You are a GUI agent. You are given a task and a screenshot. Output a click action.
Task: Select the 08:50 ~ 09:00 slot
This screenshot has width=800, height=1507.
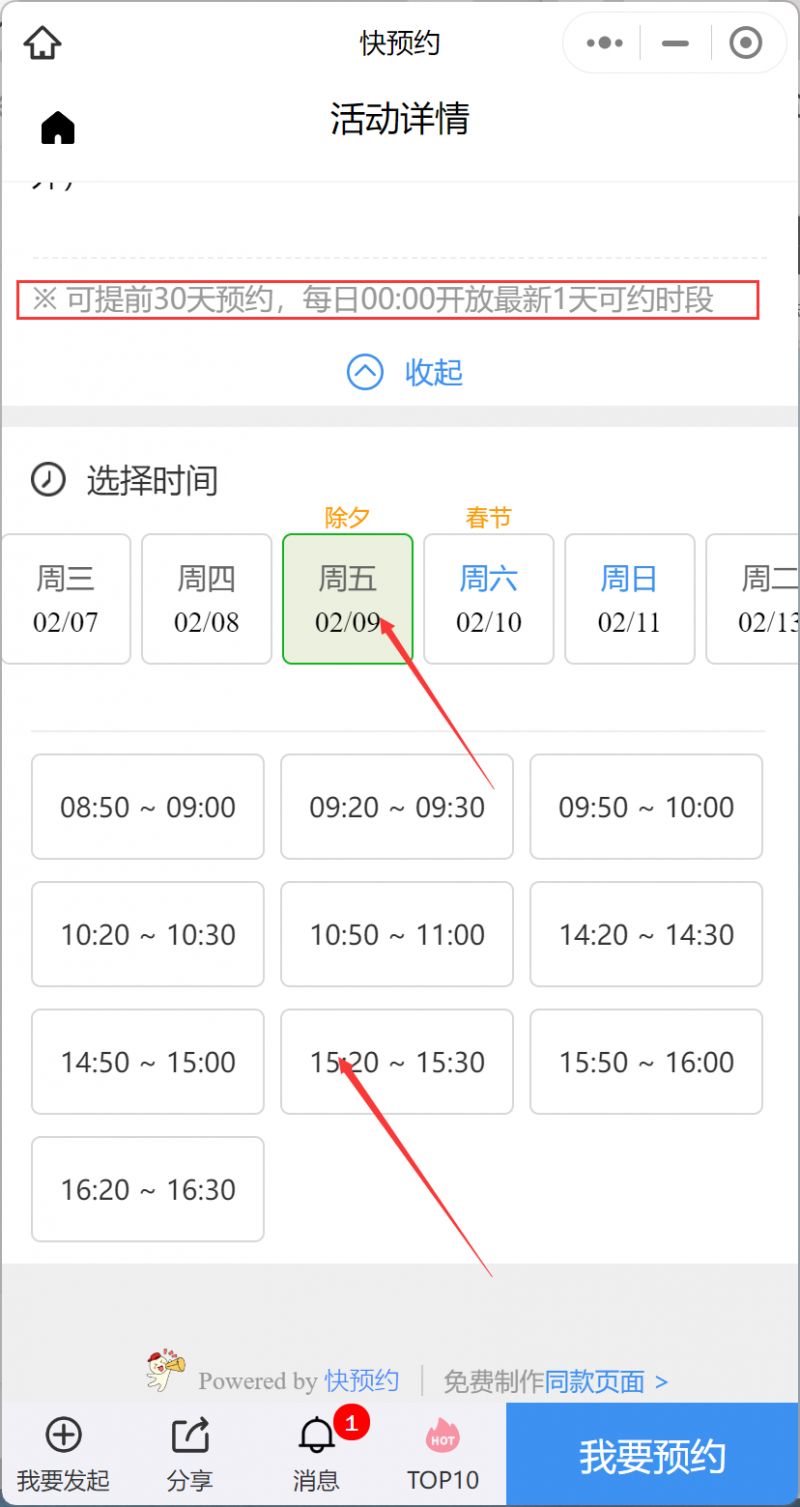(148, 807)
